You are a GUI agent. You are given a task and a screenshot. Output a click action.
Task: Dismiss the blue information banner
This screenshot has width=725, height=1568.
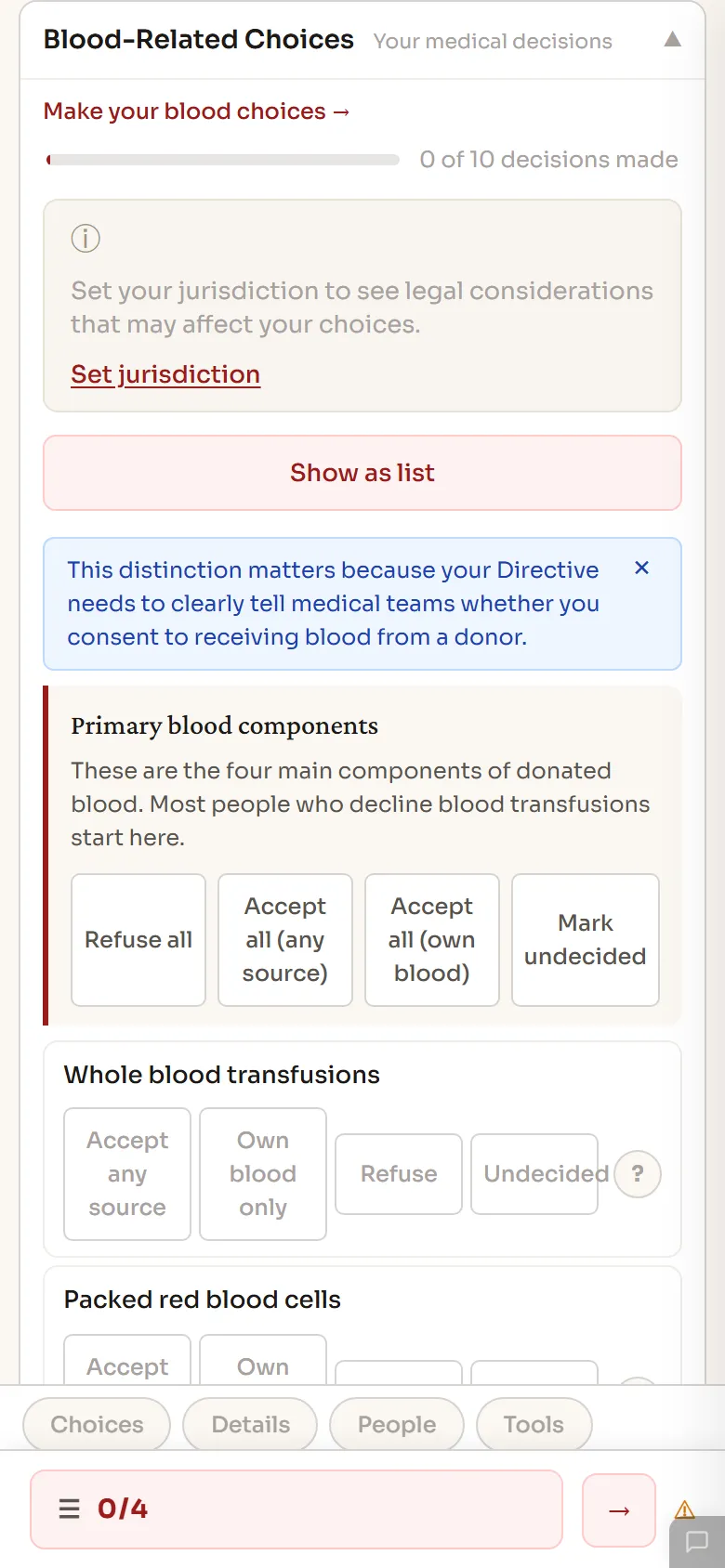coord(641,568)
